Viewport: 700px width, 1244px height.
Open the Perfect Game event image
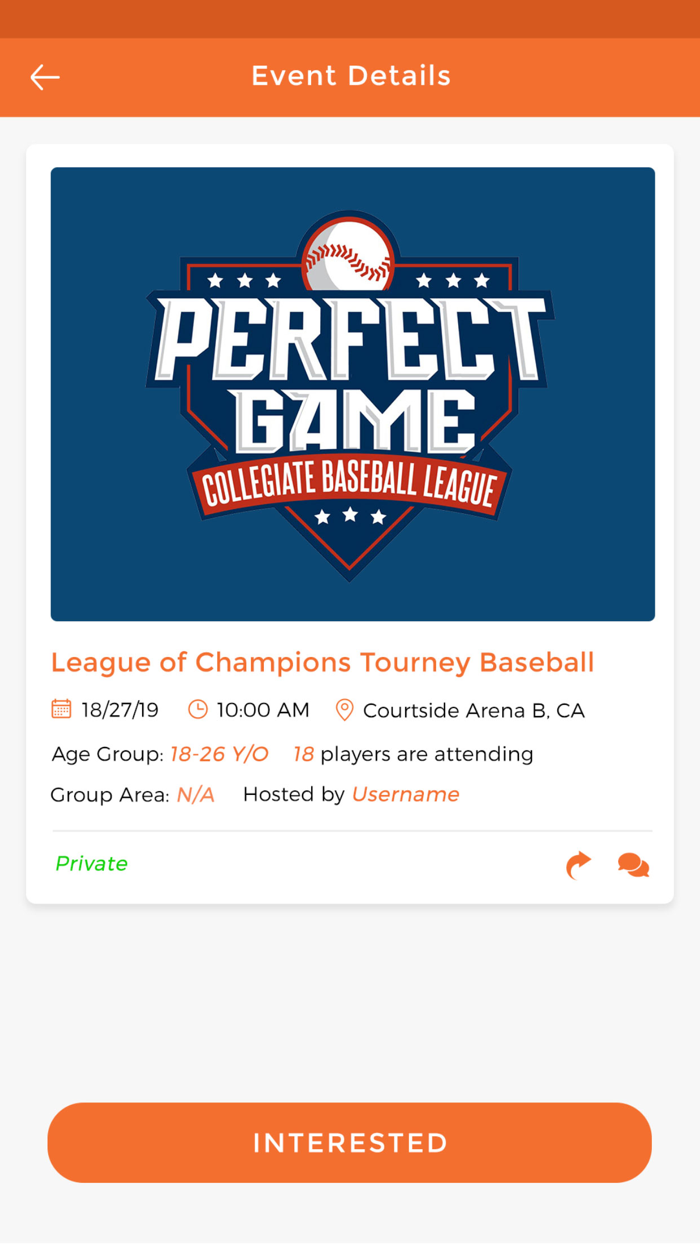pos(352,394)
